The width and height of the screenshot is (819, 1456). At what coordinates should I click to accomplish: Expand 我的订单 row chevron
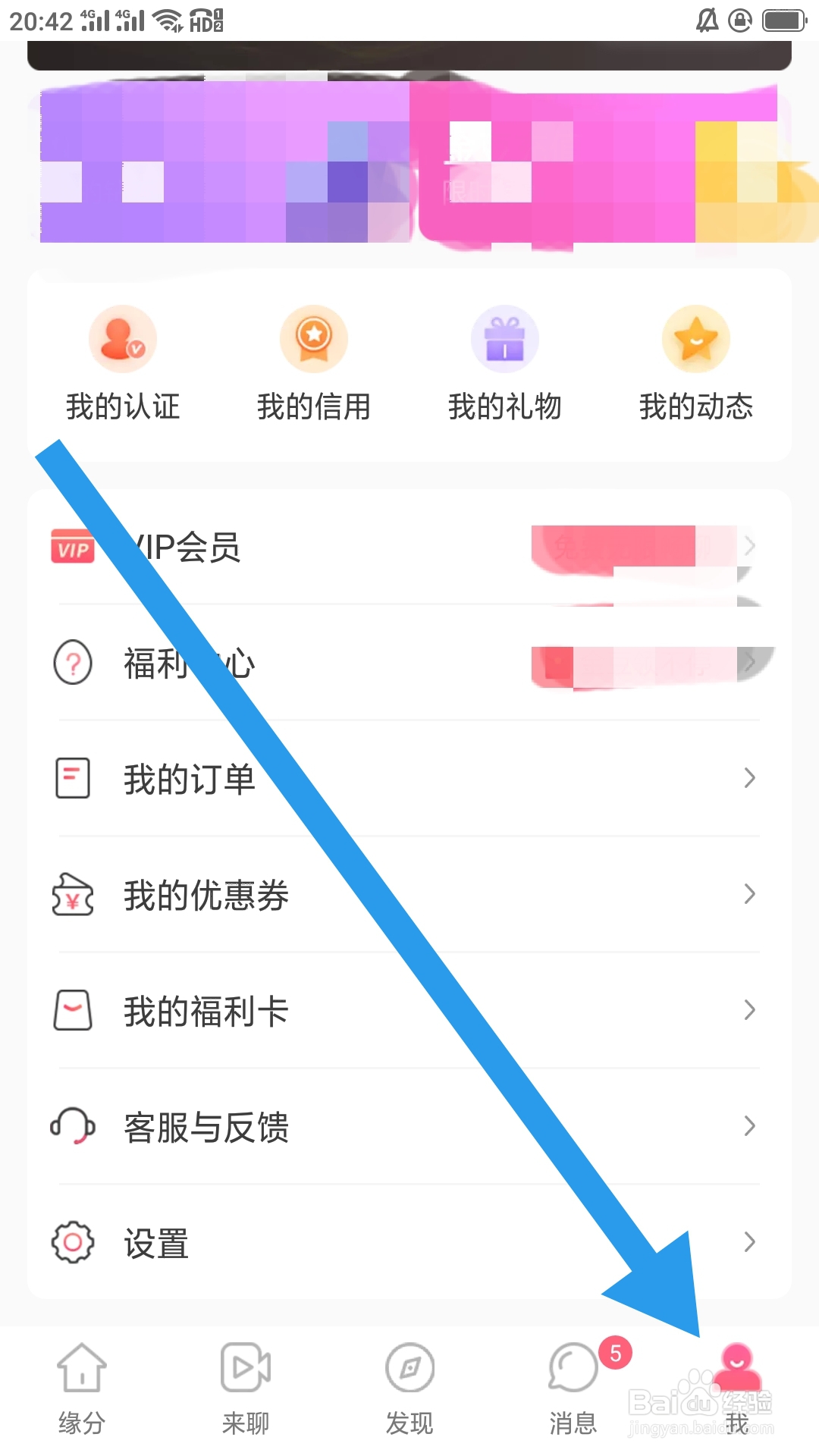(749, 778)
